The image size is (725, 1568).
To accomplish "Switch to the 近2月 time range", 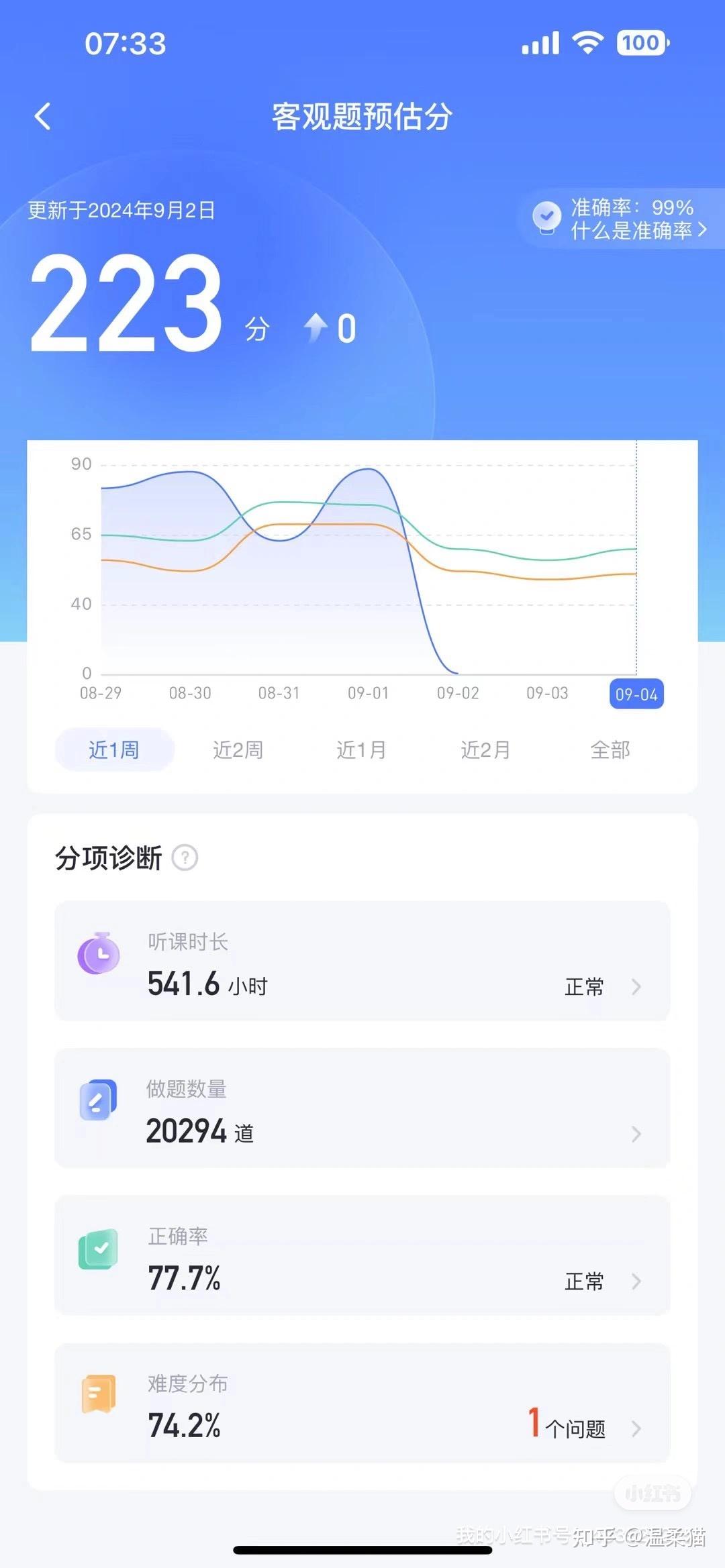I will point(485,749).
